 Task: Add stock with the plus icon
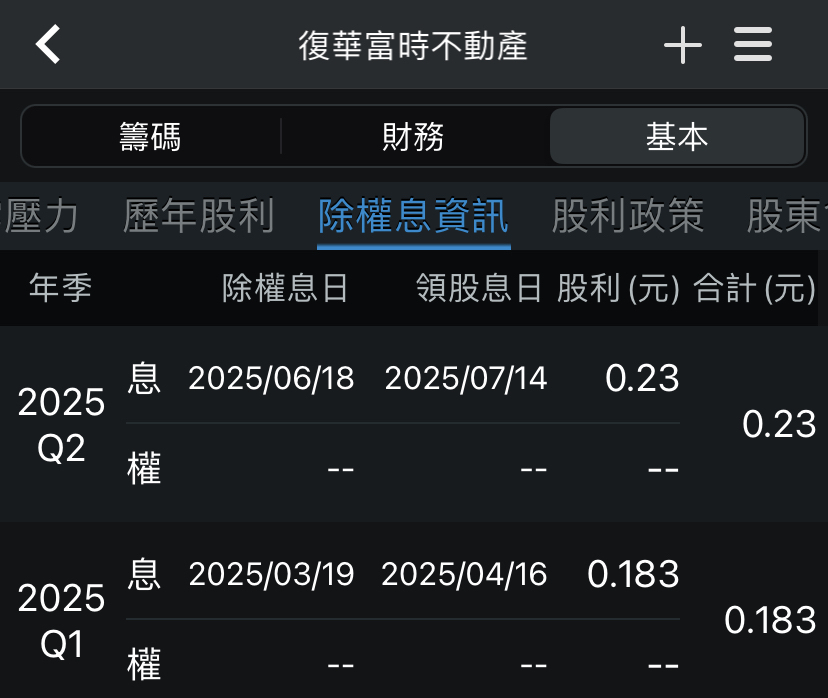coord(683,45)
